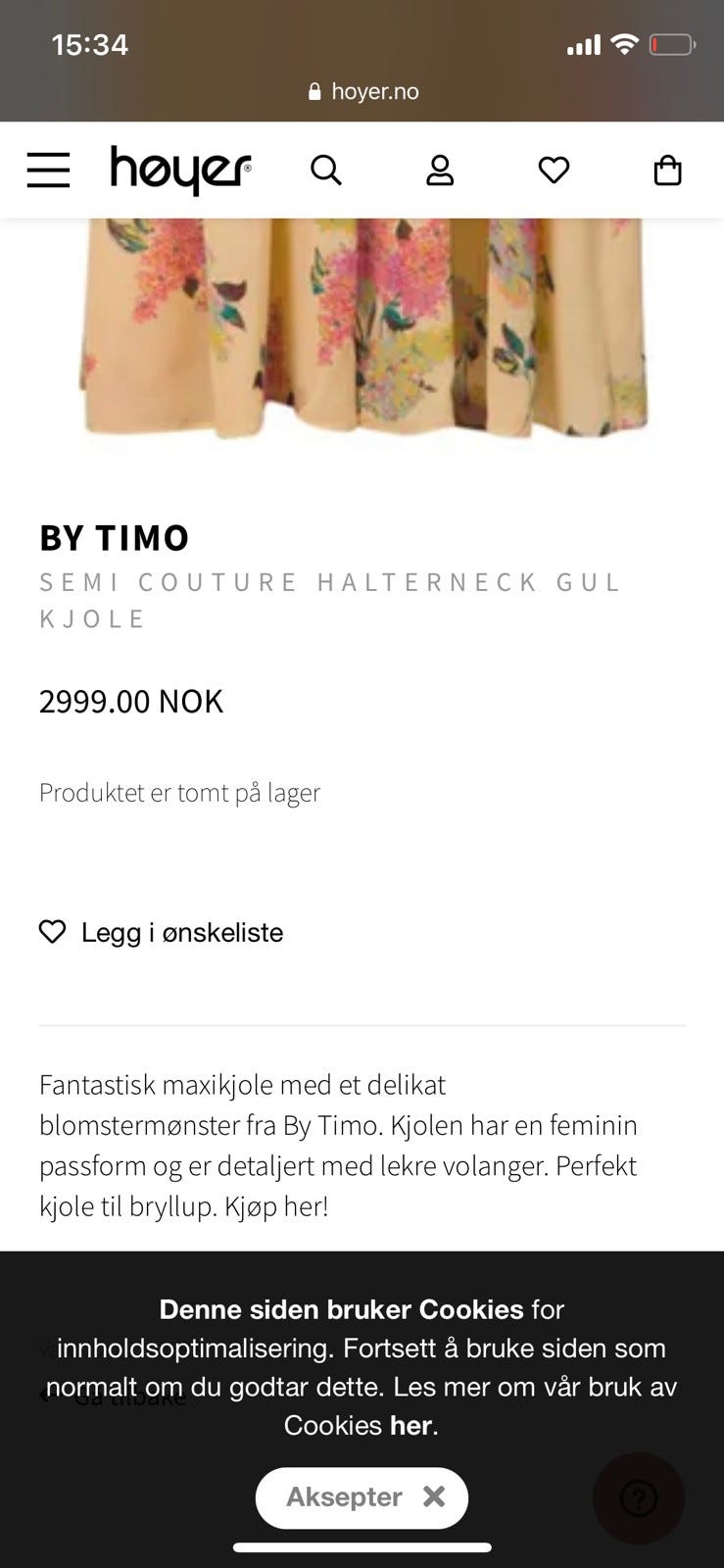Click the Høyer logo
Screen dimensions: 724x1568
click(x=180, y=168)
